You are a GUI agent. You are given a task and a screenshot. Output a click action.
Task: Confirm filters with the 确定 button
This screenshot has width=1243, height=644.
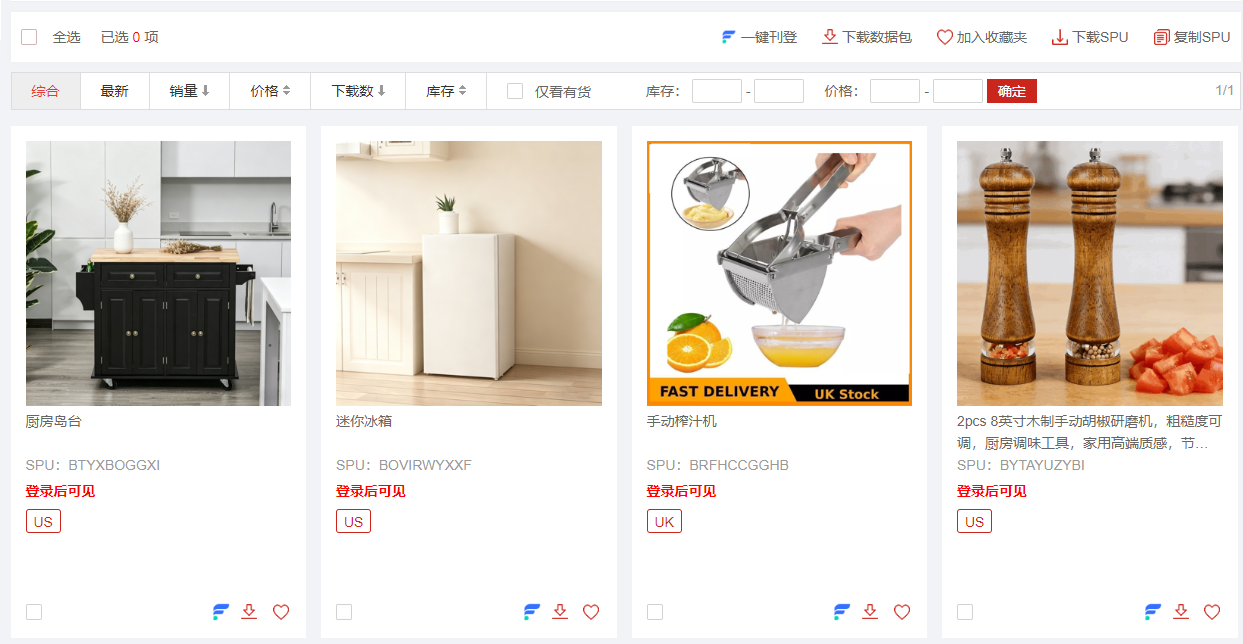pyautogui.click(x=1011, y=91)
